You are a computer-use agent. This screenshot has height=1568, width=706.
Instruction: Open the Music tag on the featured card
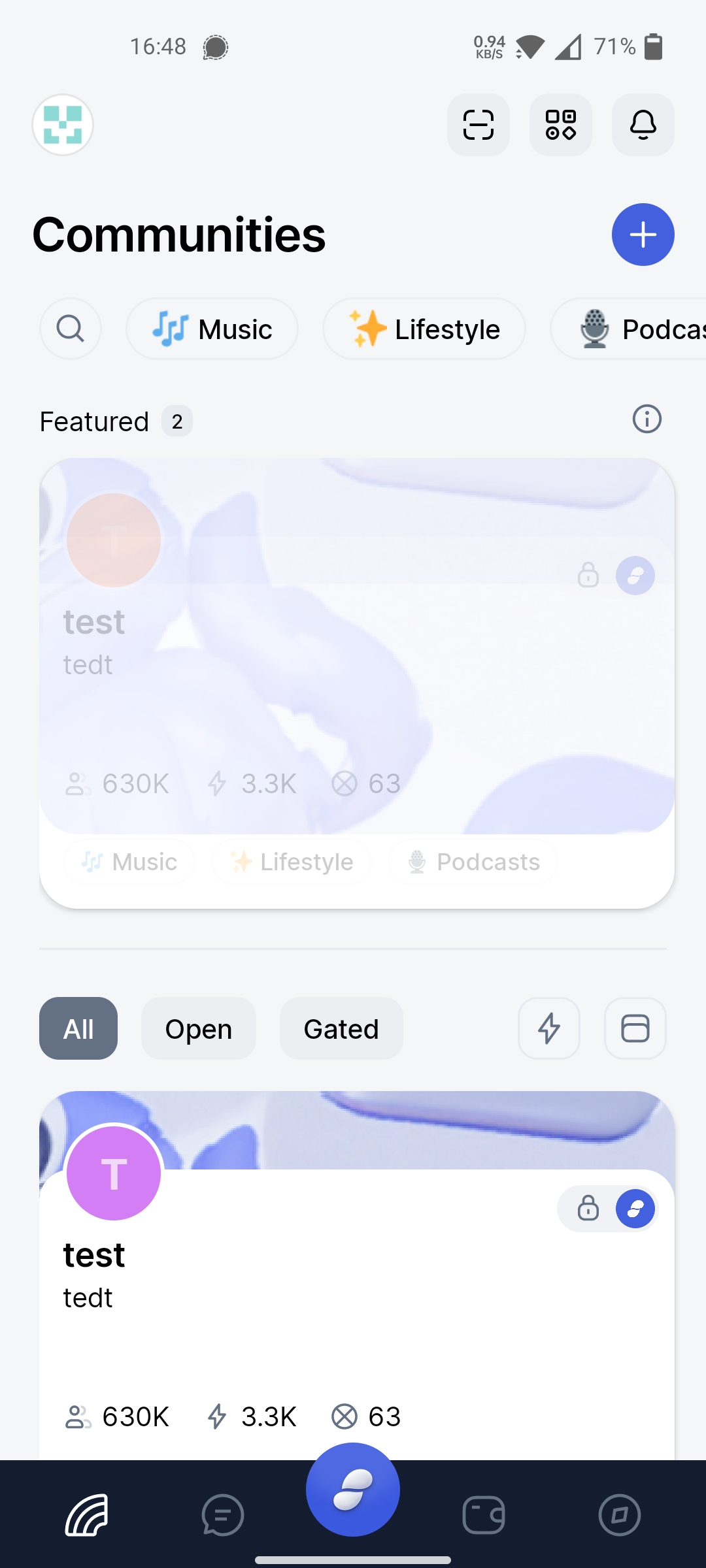[129, 862]
